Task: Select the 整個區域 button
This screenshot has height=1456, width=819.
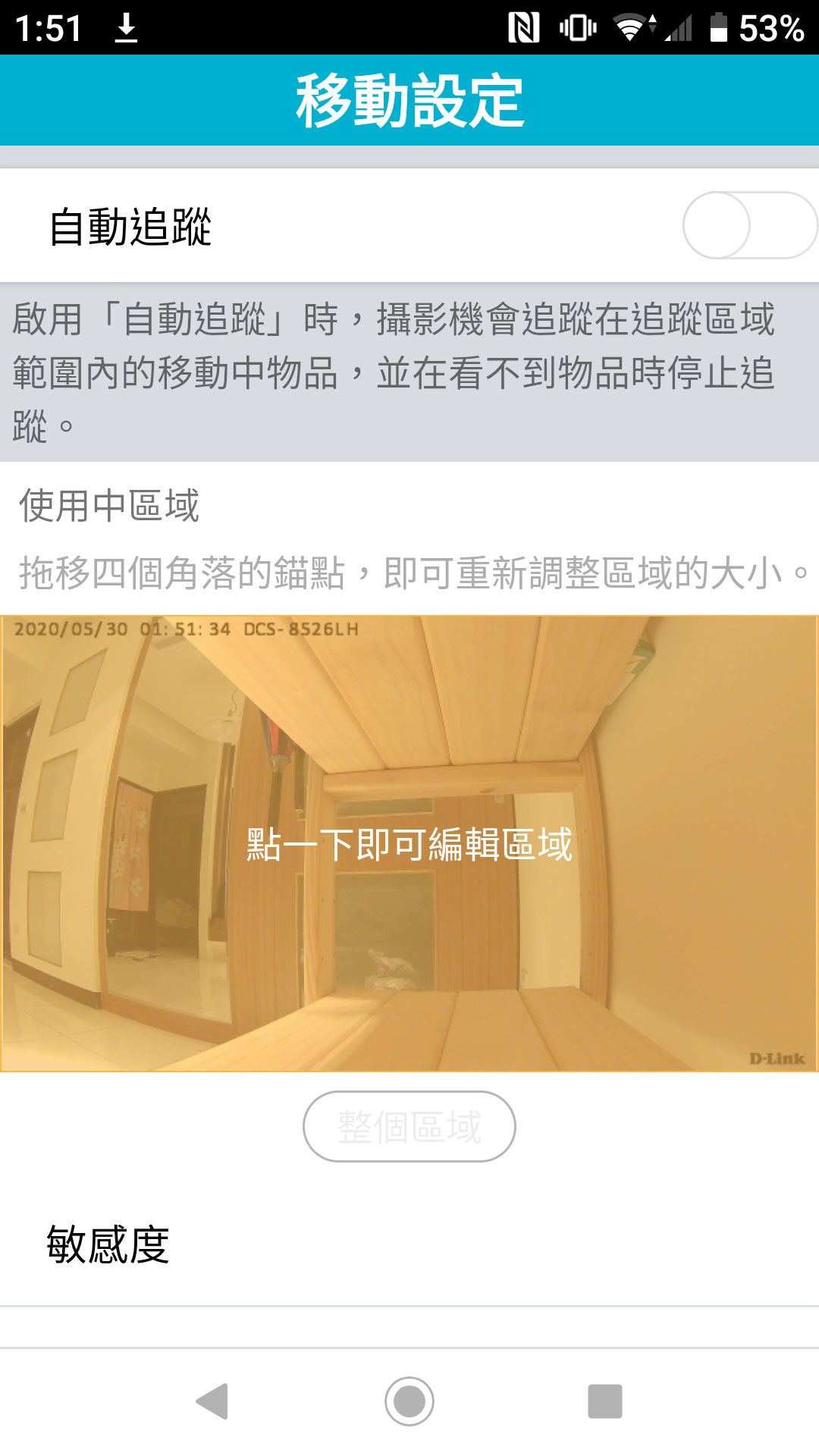Action: (x=409, y=1126)
